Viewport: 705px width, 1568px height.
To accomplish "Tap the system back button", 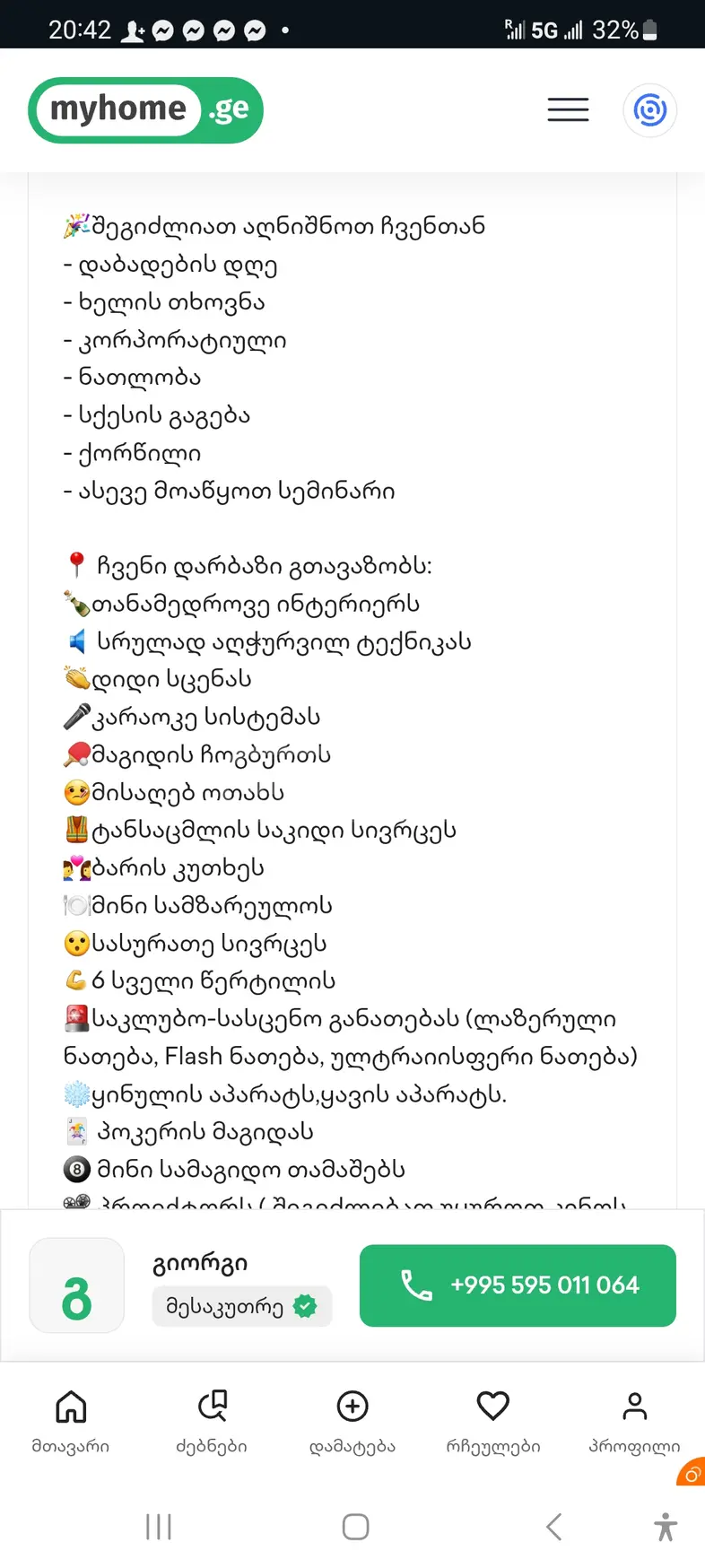I will tap(553, 1527).
